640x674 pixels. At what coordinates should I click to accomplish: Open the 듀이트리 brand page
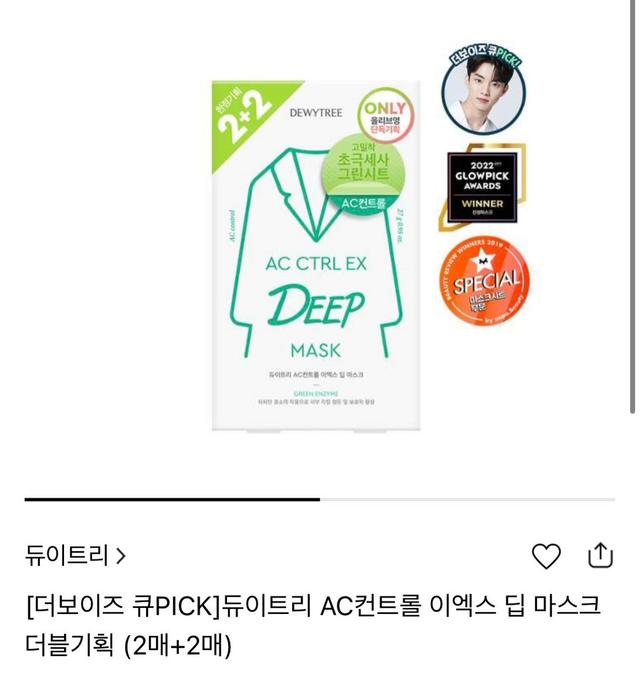(x=75, y=555)
